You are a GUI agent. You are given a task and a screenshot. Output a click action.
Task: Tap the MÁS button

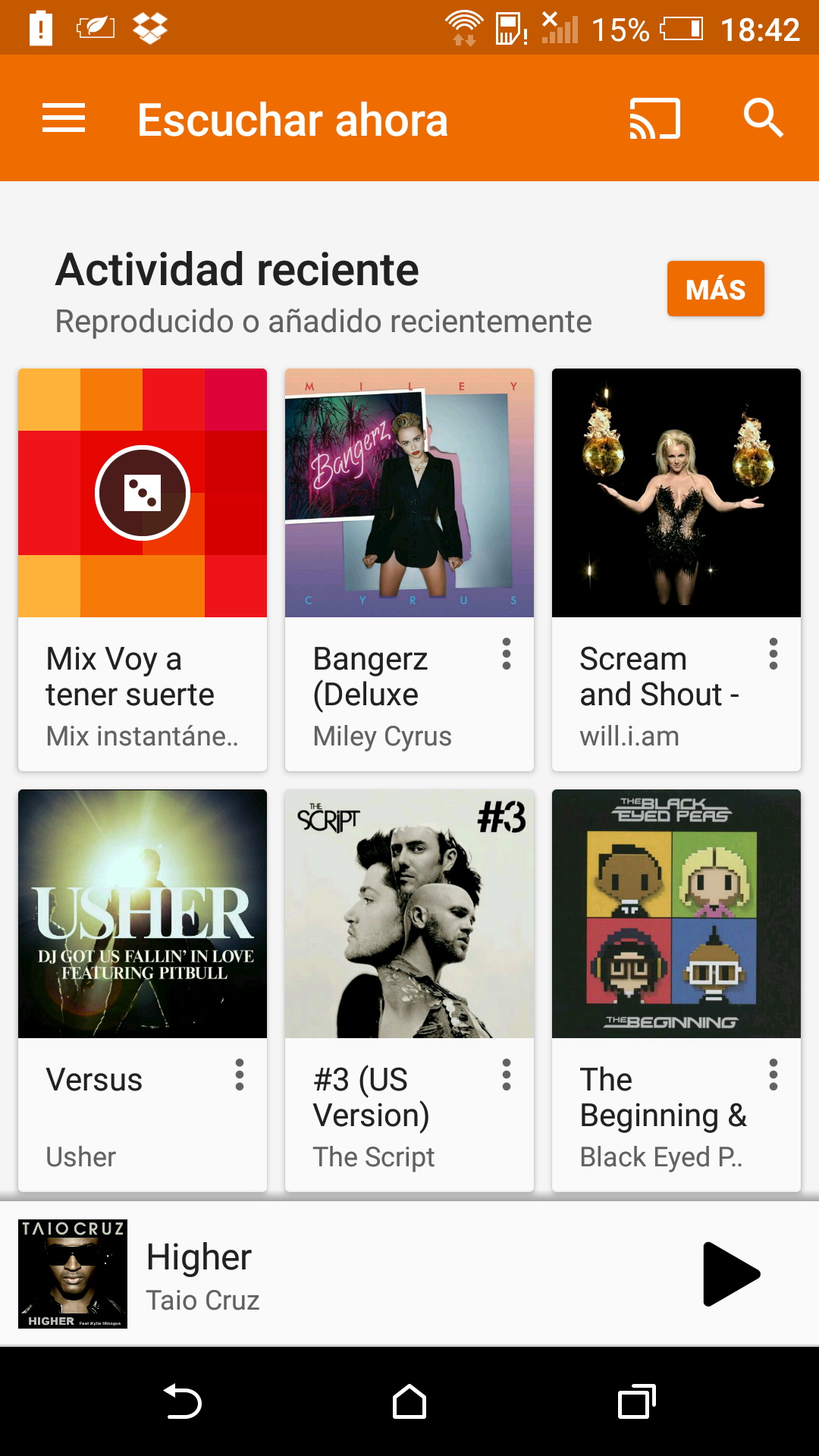pyautogui.click(x=715, y=289)
